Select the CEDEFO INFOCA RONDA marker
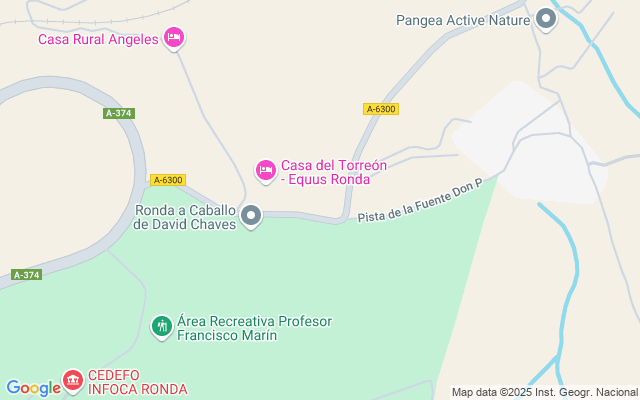The width and height of the screenshot is (640, 400). (73, 380)
